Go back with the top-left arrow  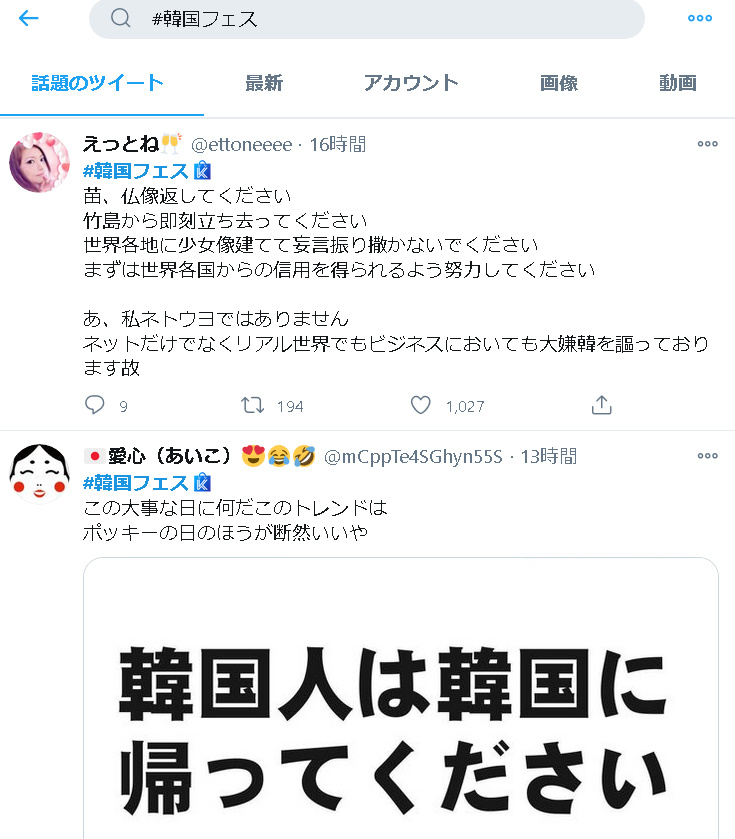point(28,19)
